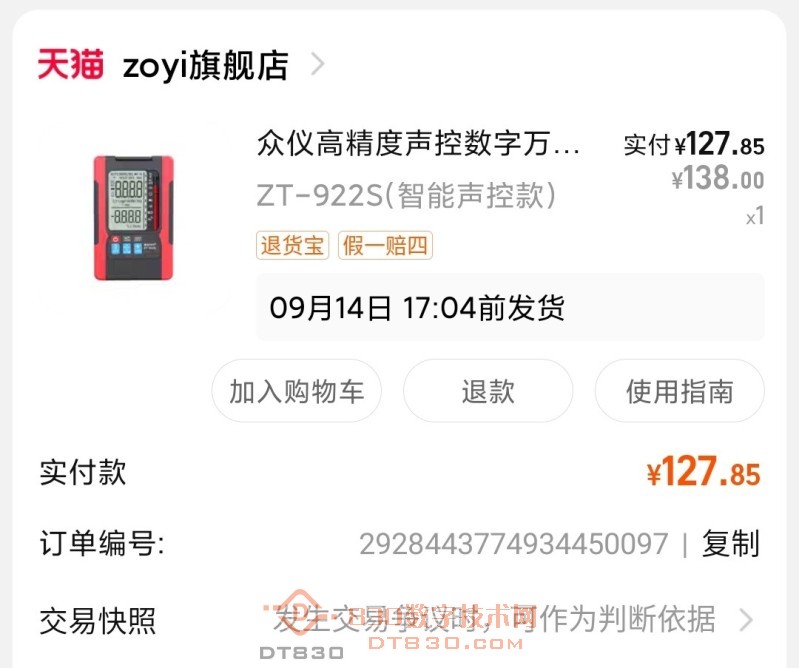This screenshot has width=799, height=668.
Task: Tap the 加入购物车 button
Action: tap(297, 391)
